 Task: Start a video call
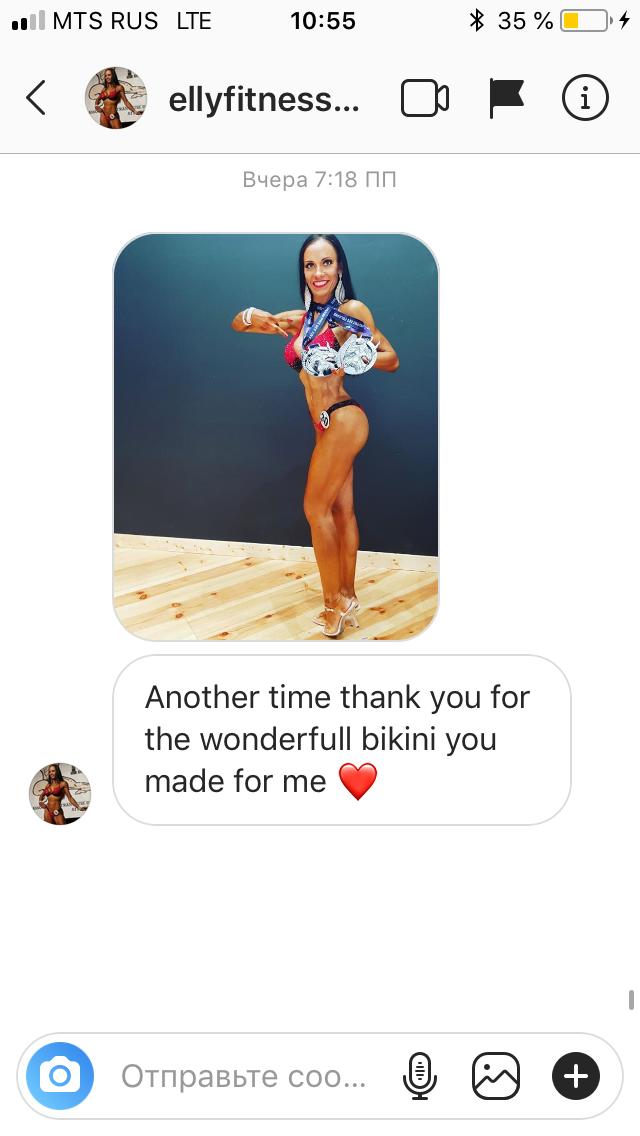[x=424, y=98]
